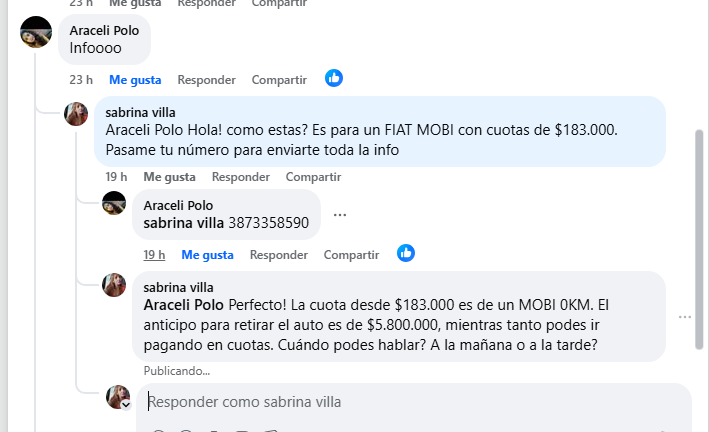
Task: Reply to Araceli's phone number comment
Action: pos(278,254)
